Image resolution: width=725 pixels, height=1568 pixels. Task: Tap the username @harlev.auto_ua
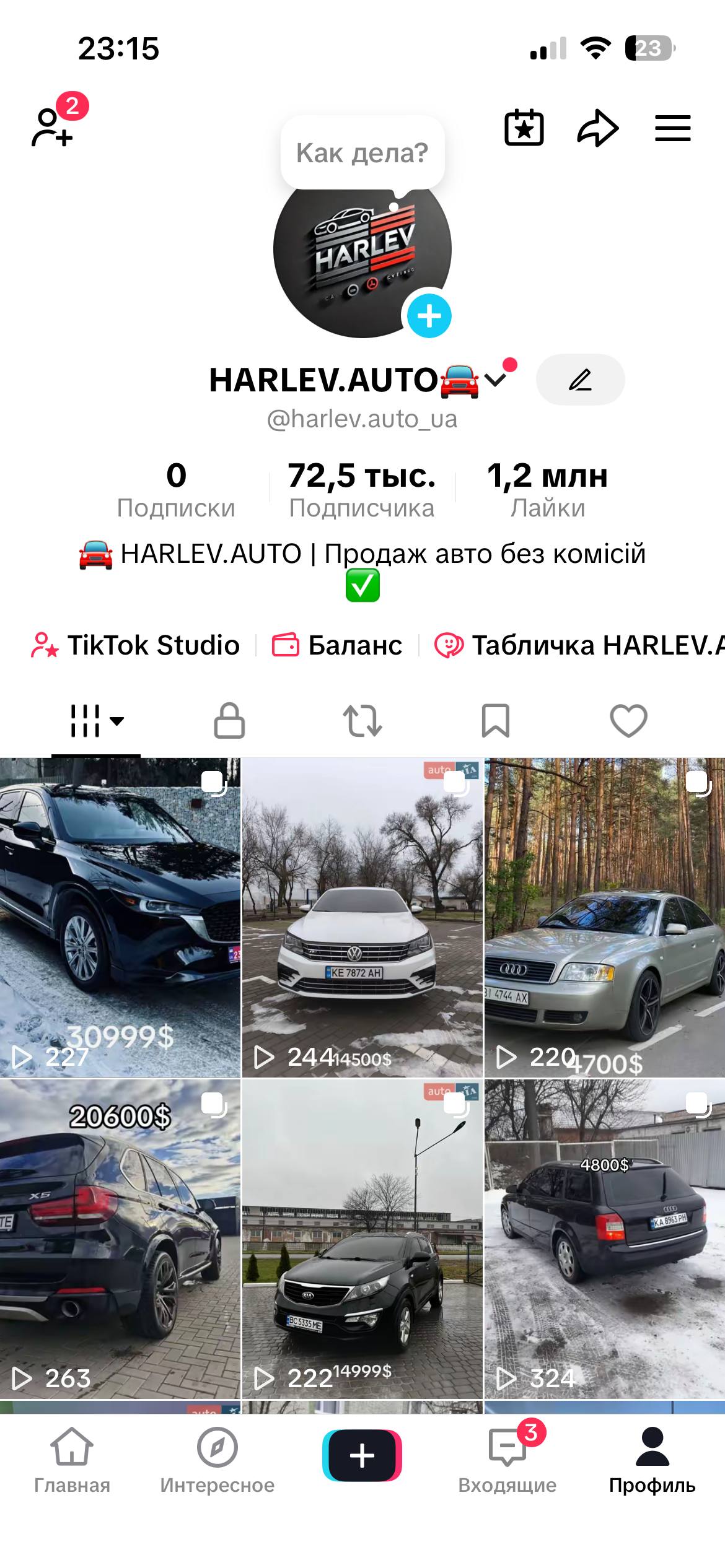tap(362, 419)
